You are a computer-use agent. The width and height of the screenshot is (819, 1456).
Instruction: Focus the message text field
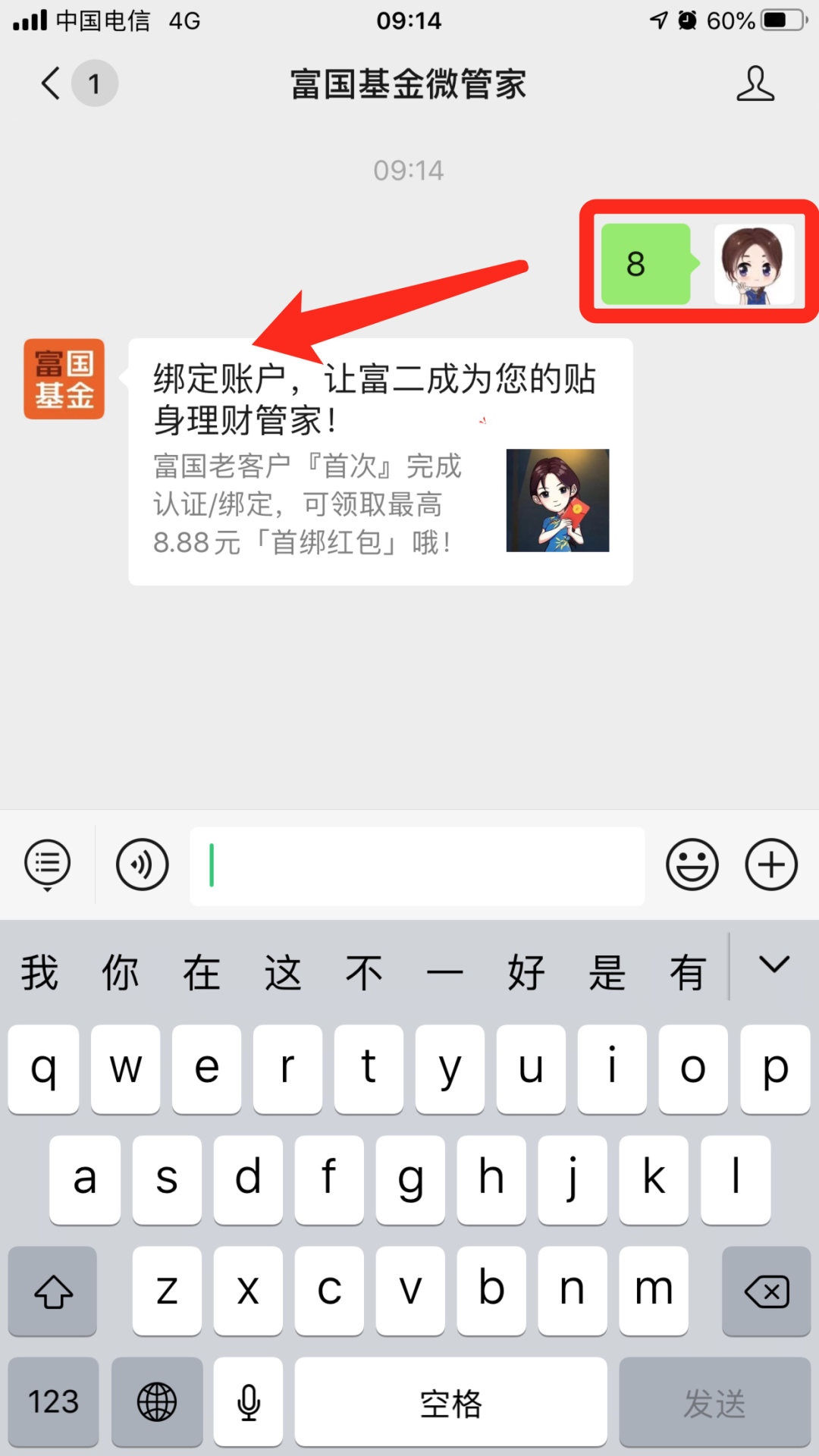pos(417,866)
